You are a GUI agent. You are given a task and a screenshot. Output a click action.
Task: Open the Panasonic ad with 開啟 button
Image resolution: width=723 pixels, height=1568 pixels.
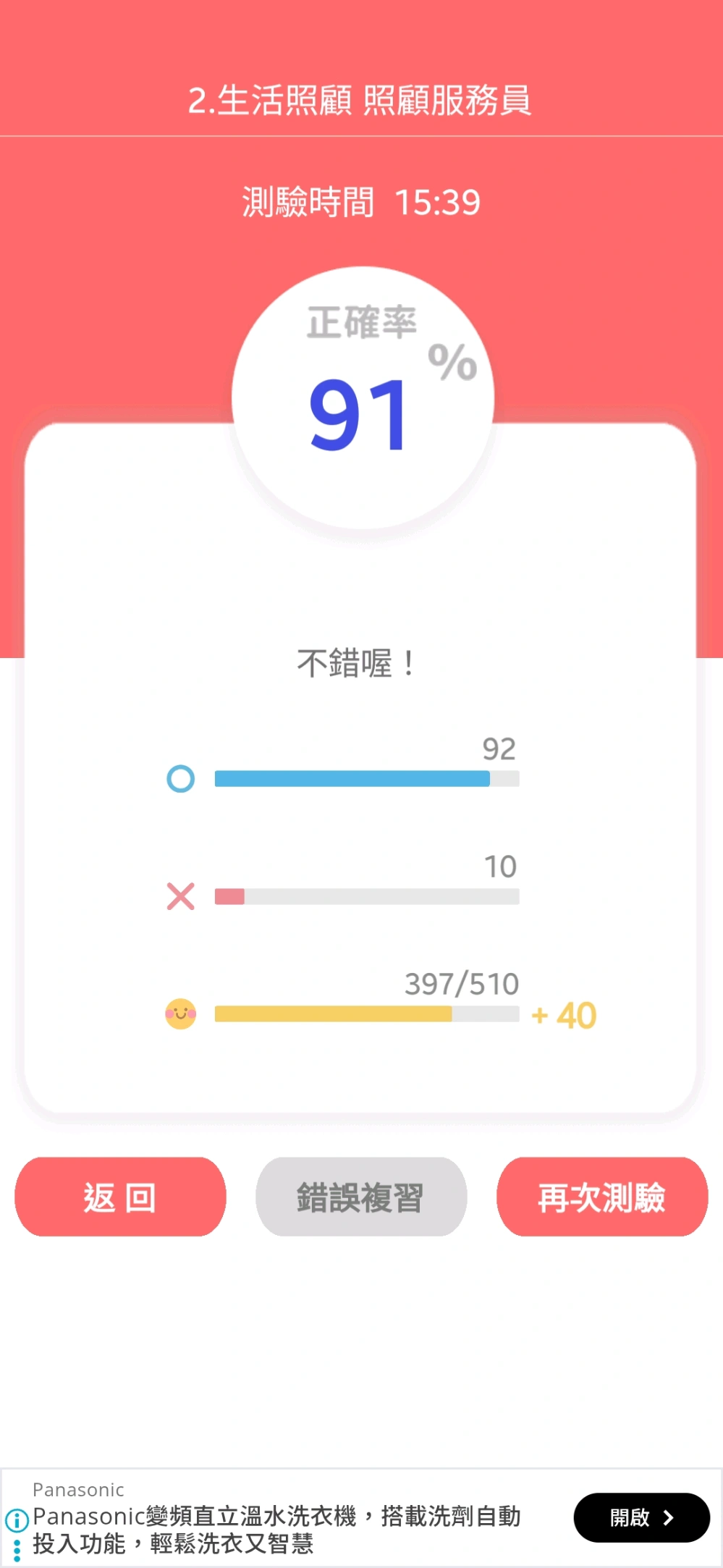(x=640, y=1517)
